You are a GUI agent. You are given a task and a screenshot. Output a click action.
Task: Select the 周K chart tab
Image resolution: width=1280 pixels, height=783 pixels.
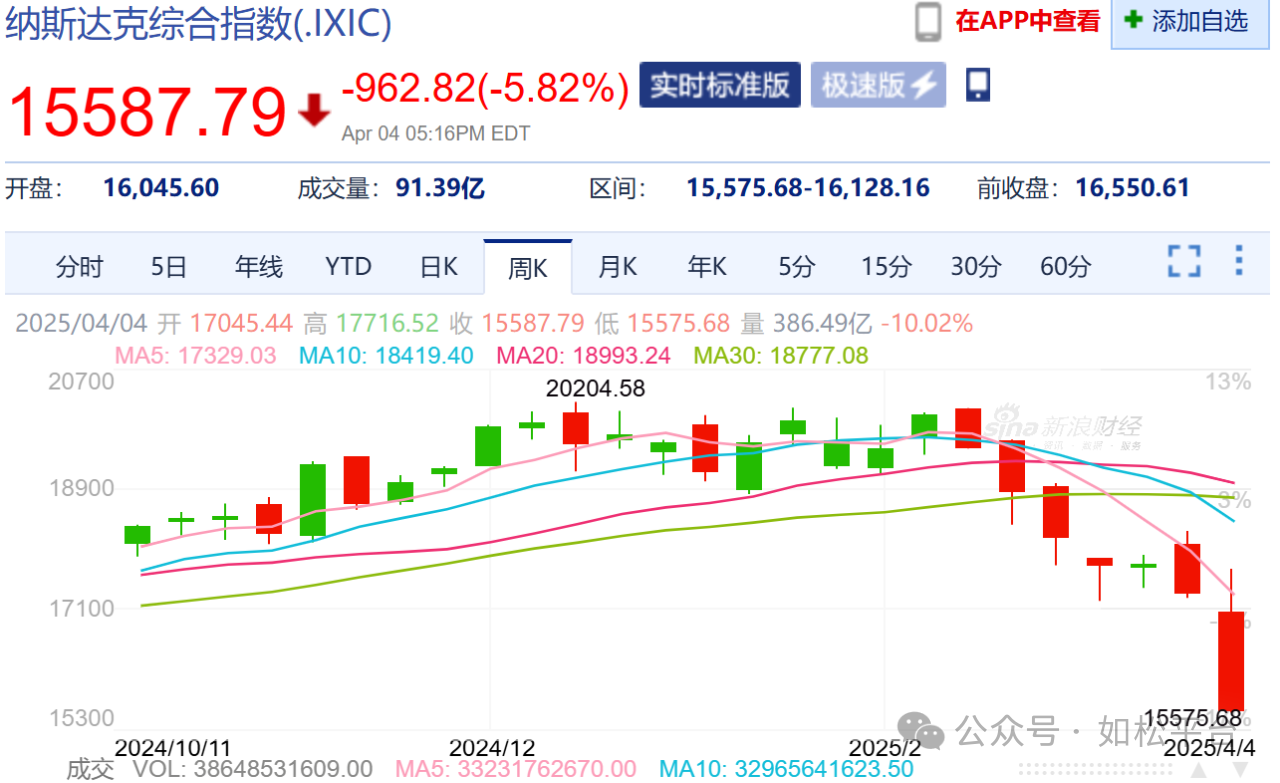[x=528, y=267]
